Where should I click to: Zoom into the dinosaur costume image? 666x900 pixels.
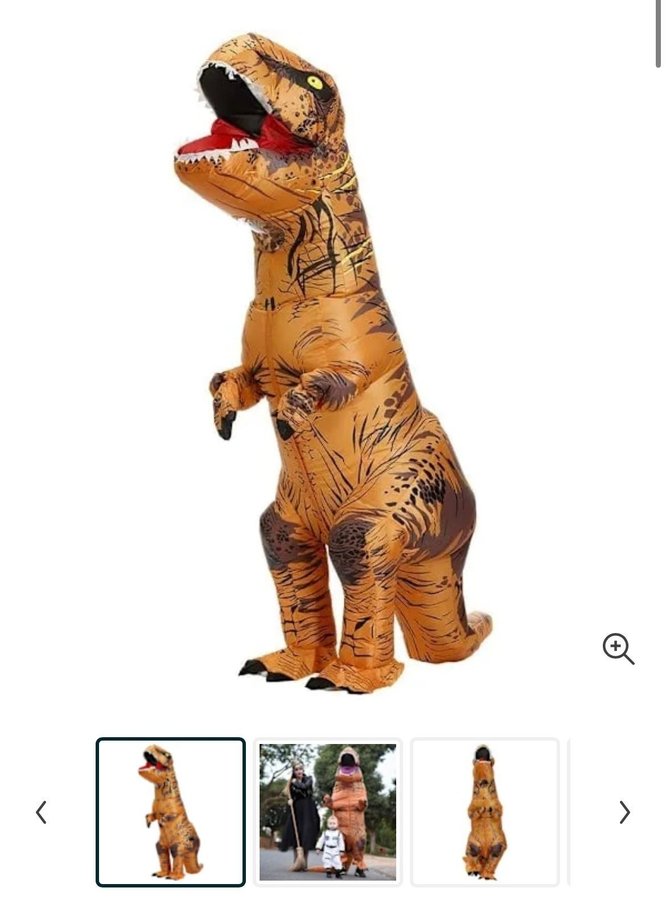[618, 648]
